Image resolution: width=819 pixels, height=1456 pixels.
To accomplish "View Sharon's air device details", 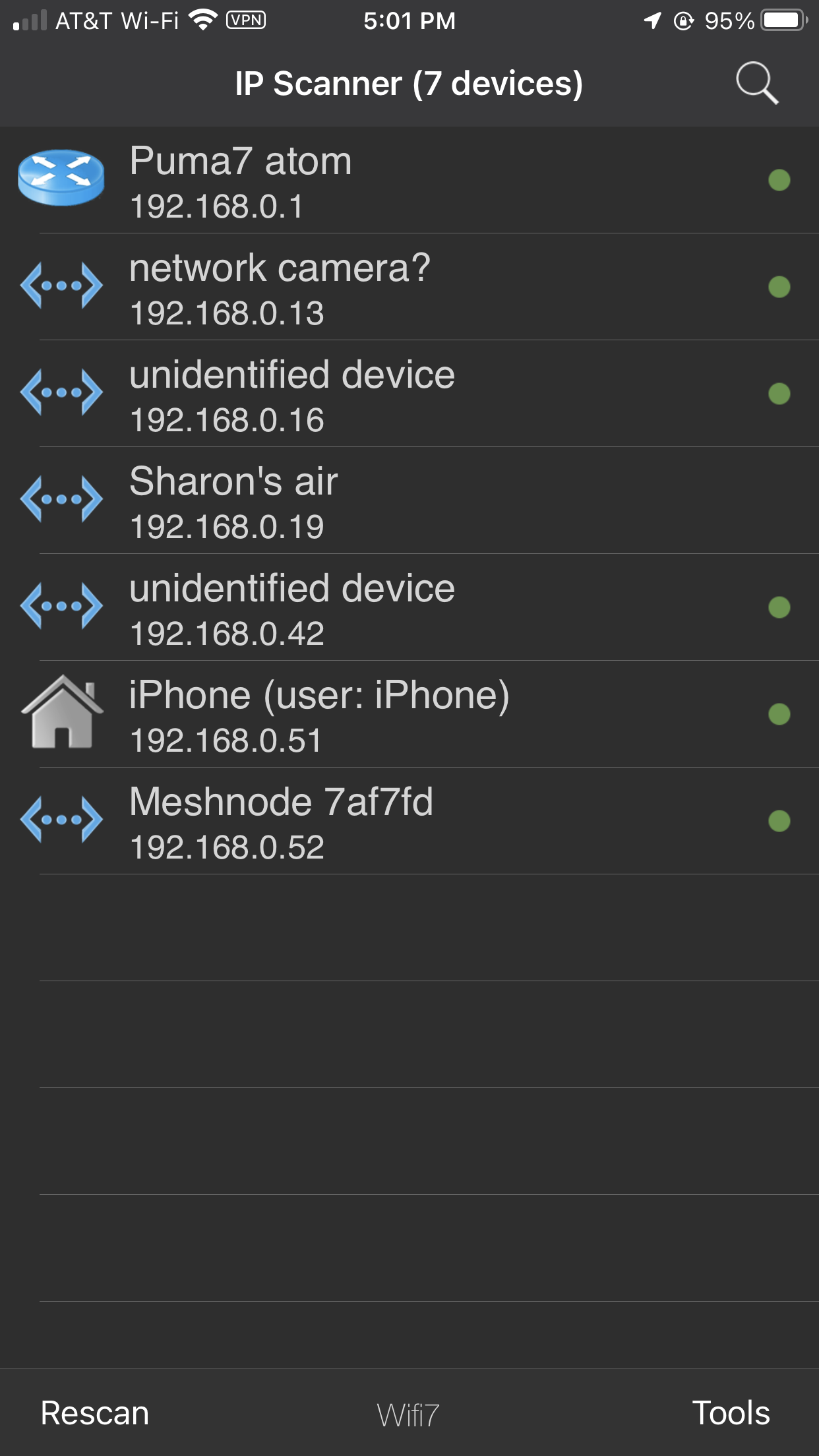I will point(409,501).
